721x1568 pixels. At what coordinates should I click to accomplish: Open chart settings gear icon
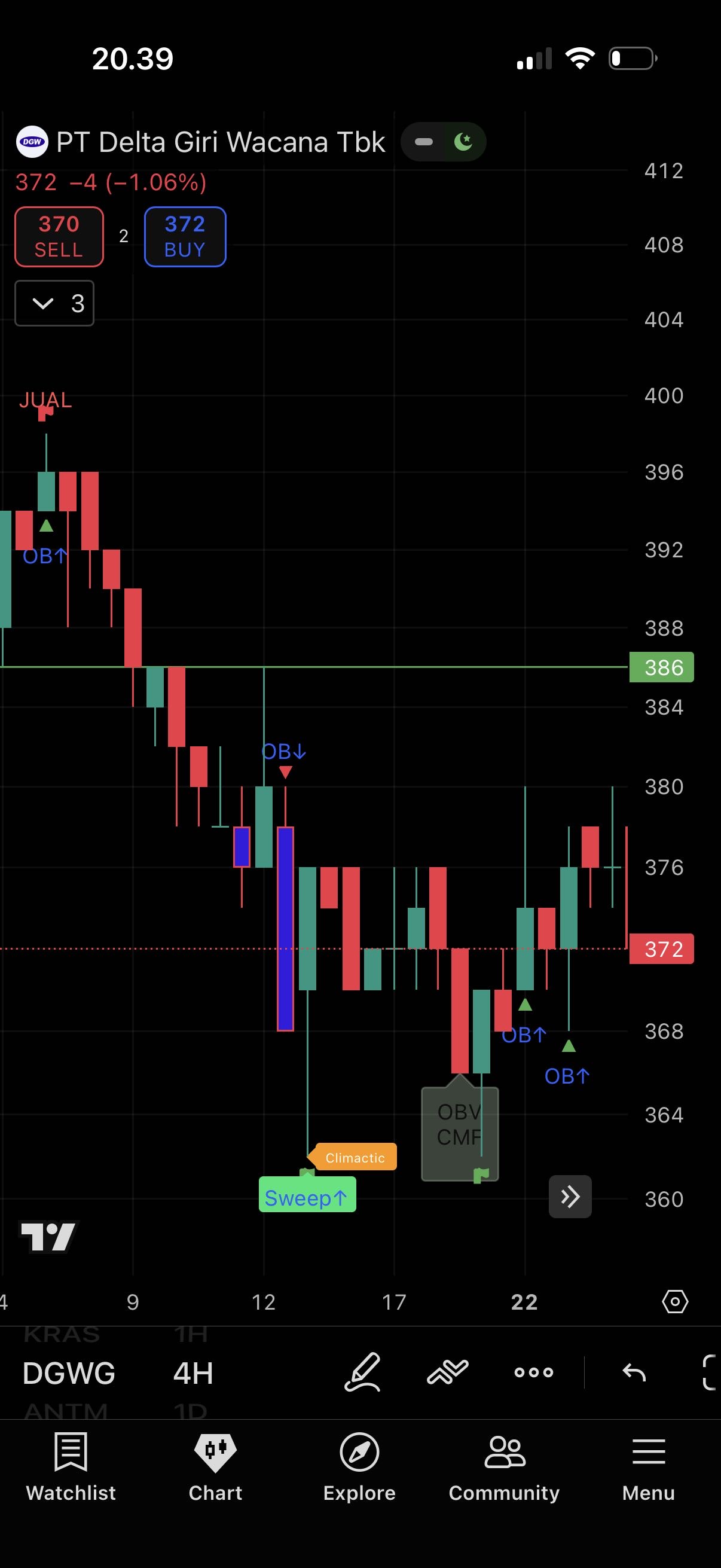pos(675,1302)
